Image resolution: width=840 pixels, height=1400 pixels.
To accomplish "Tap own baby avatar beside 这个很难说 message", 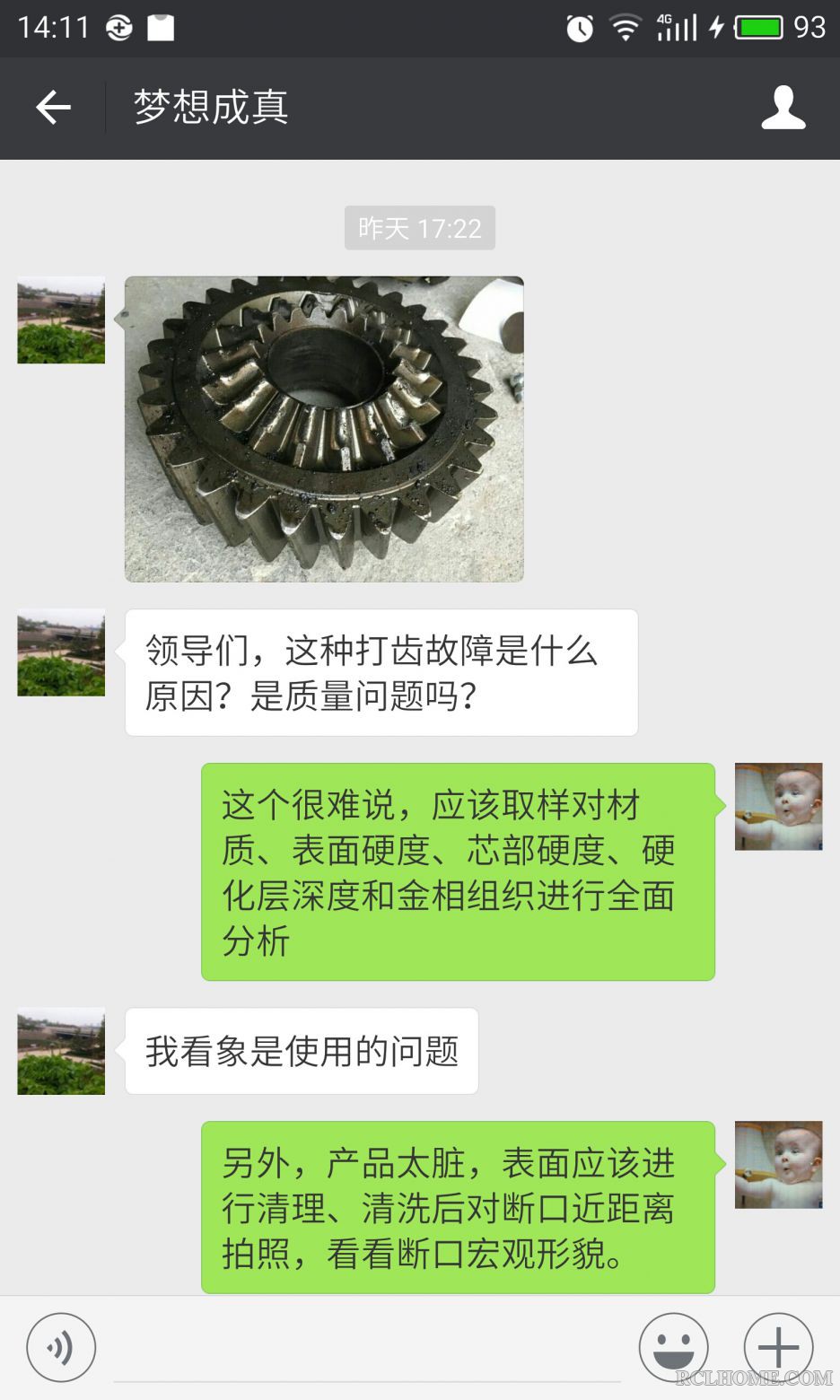I will [x=778, y=807].
